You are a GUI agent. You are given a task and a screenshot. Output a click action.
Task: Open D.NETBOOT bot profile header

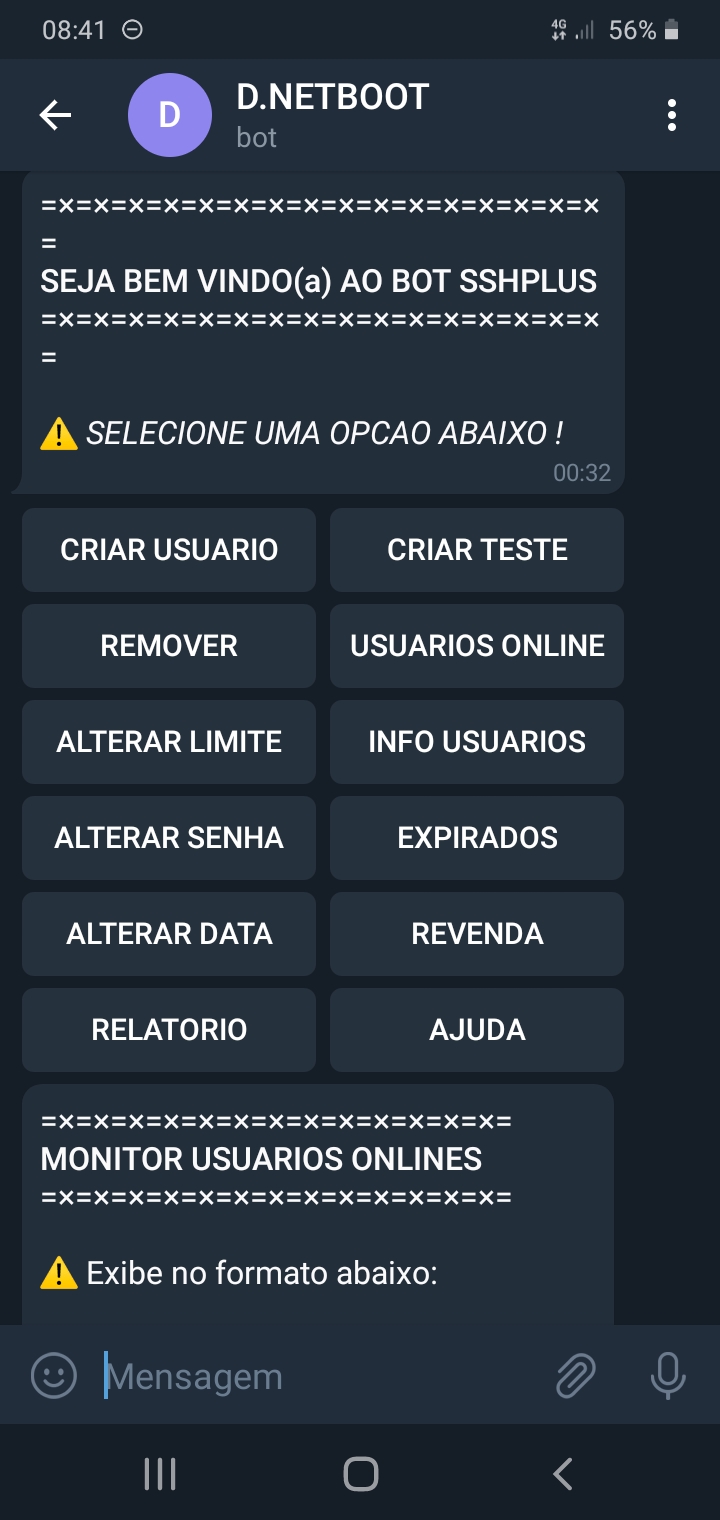pyautogui.click(x=332, y=116)
